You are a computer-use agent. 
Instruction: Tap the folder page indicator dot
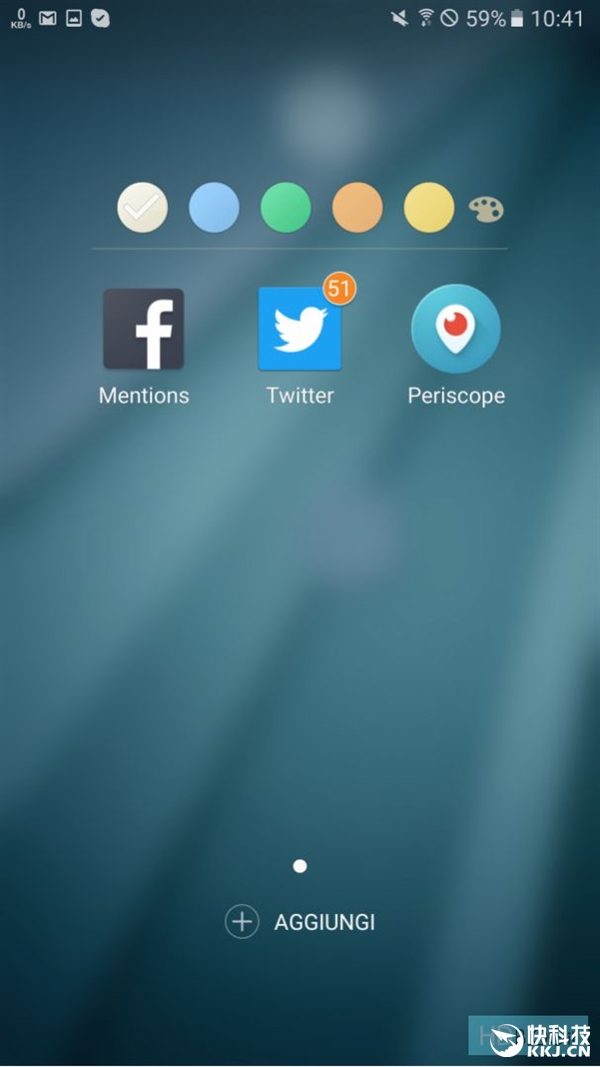(x=300, y=866)
